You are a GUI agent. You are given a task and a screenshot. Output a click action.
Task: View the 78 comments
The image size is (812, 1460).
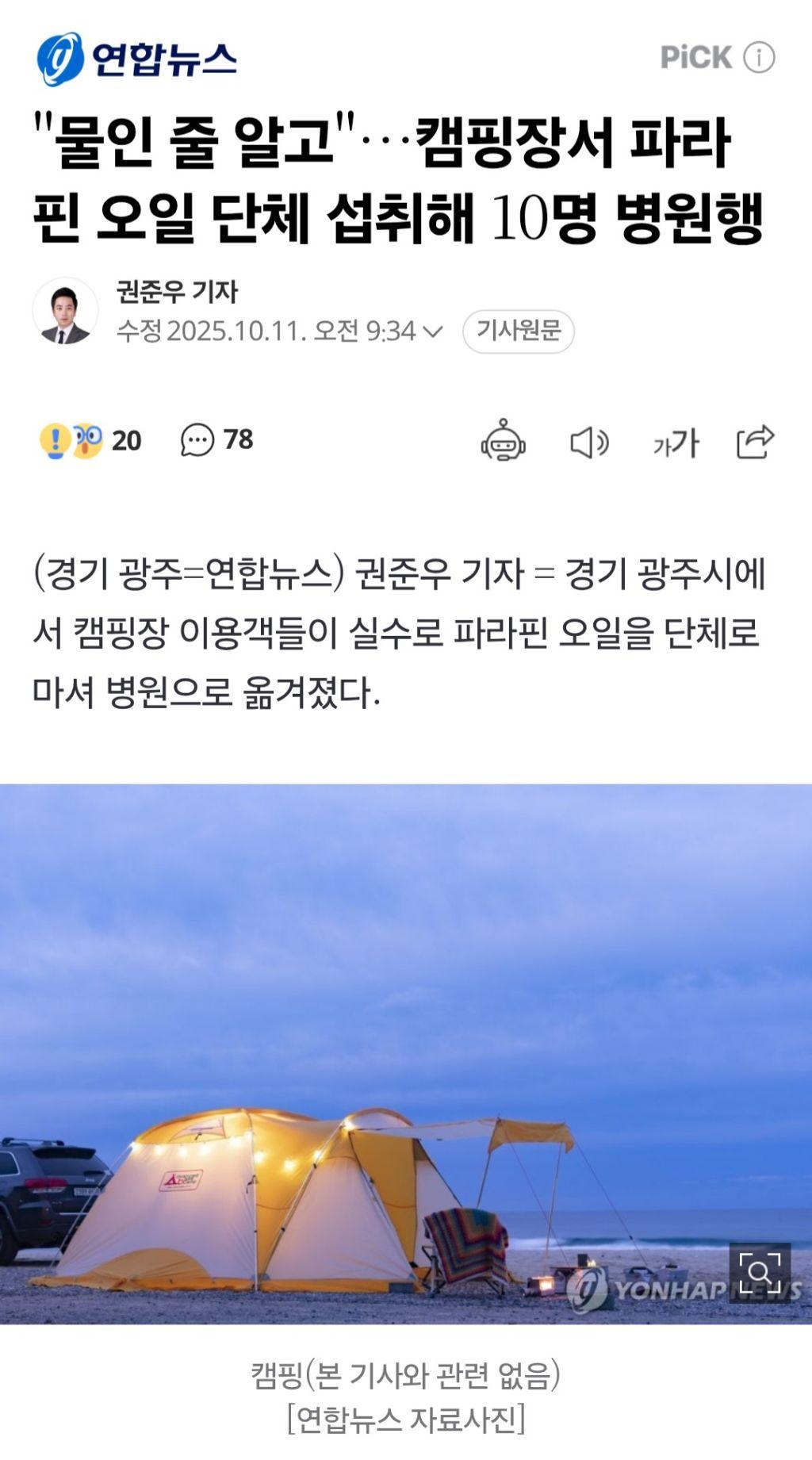click(216, 440)
